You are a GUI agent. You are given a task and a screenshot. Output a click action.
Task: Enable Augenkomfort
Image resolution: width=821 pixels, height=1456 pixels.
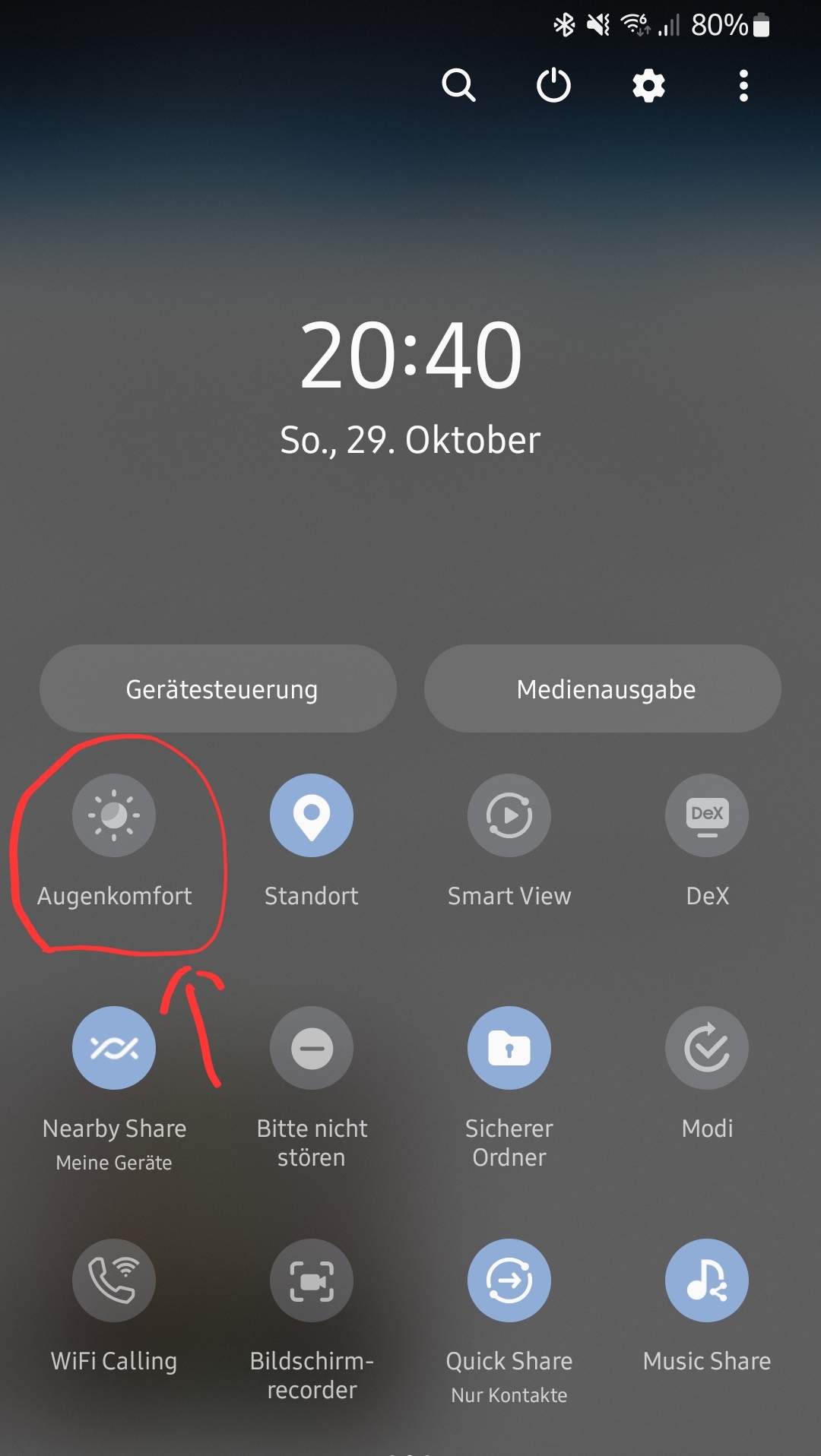point(116,815)
